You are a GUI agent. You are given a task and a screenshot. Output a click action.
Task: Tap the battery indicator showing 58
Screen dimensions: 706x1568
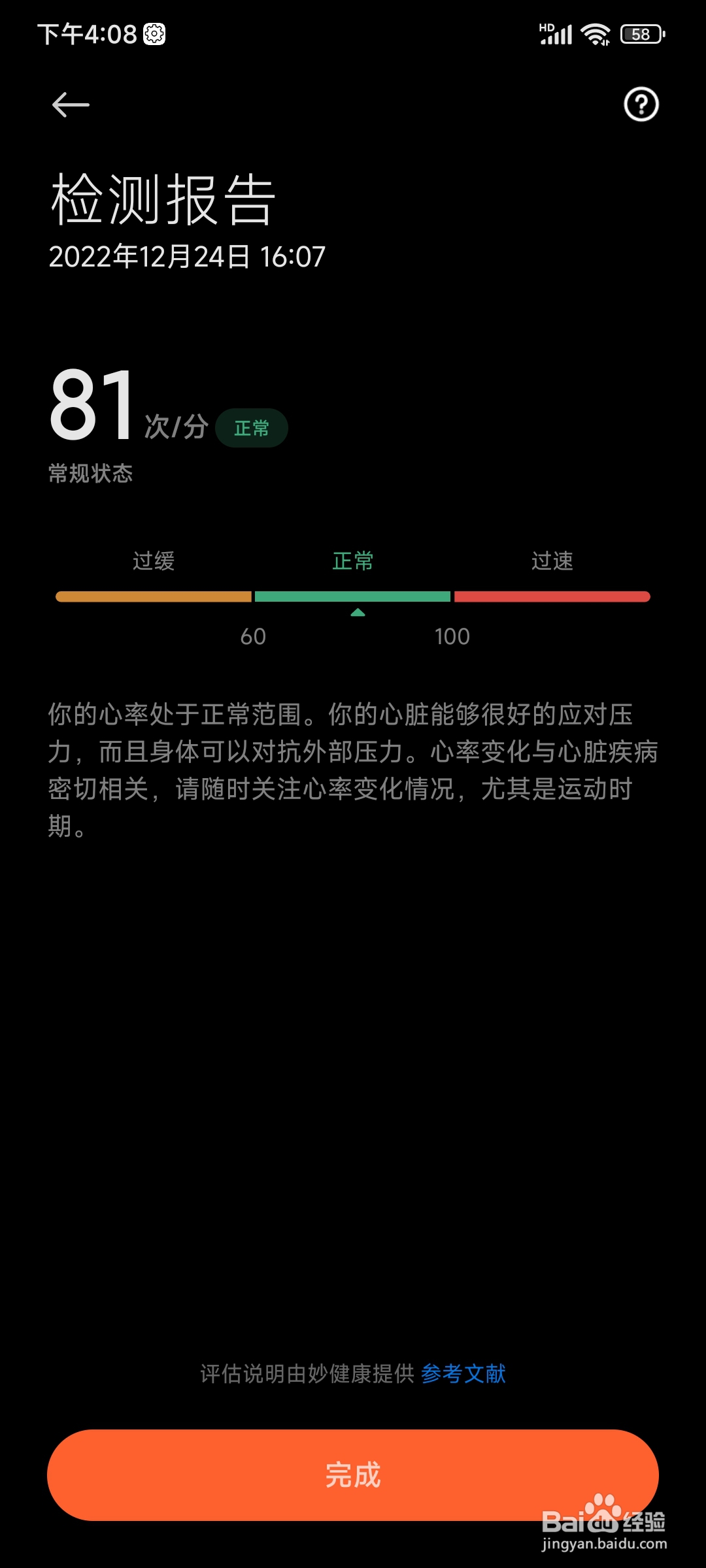point(641,33)
